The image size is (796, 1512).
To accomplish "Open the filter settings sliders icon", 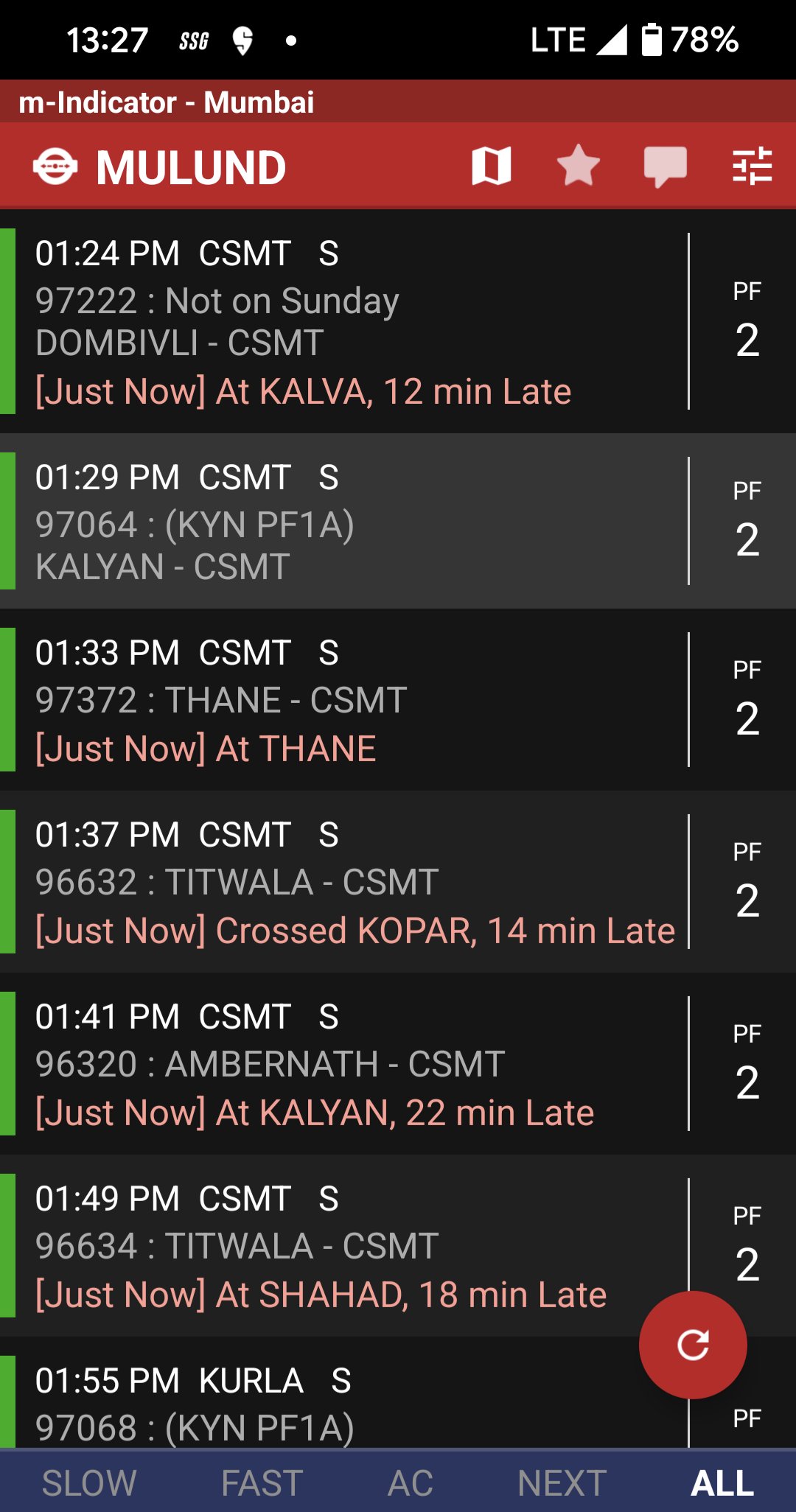I will (x=752, y=166).
